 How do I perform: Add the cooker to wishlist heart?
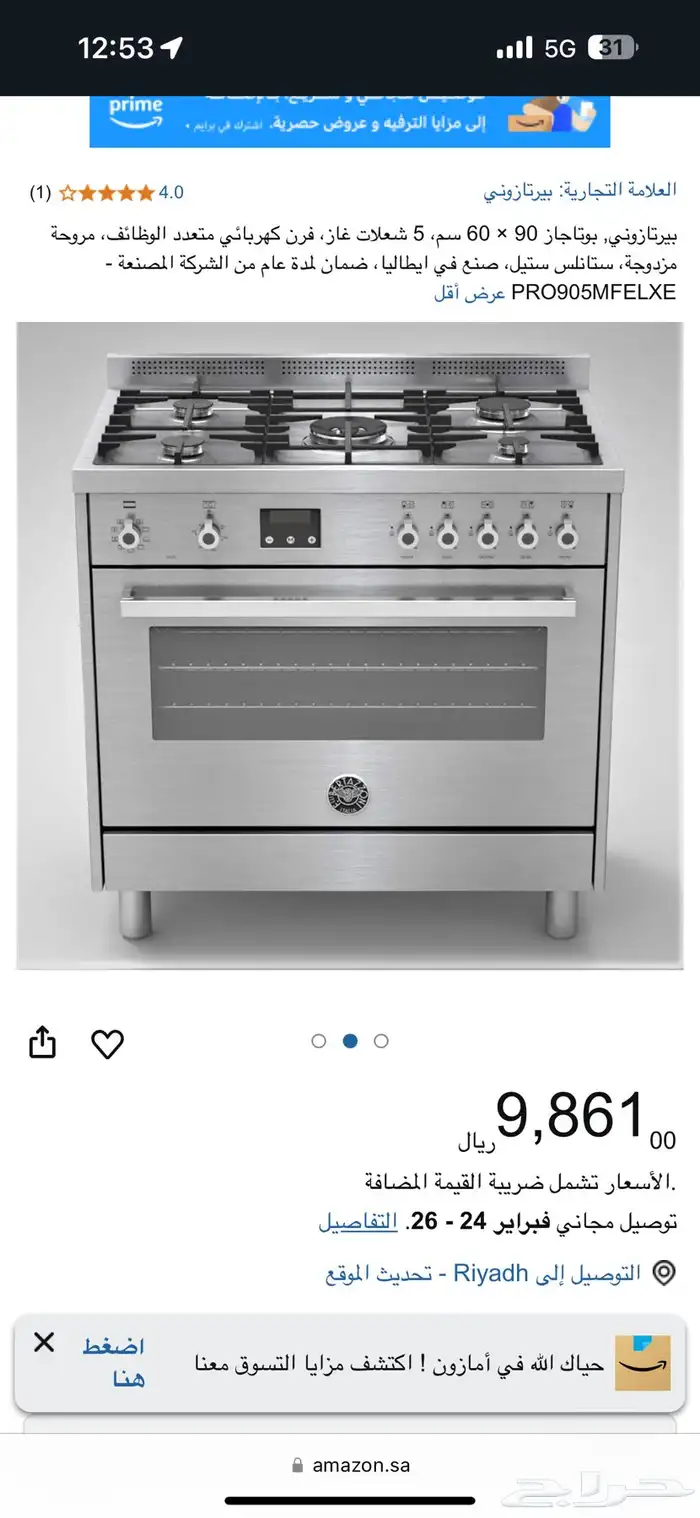pos(107,1043)
